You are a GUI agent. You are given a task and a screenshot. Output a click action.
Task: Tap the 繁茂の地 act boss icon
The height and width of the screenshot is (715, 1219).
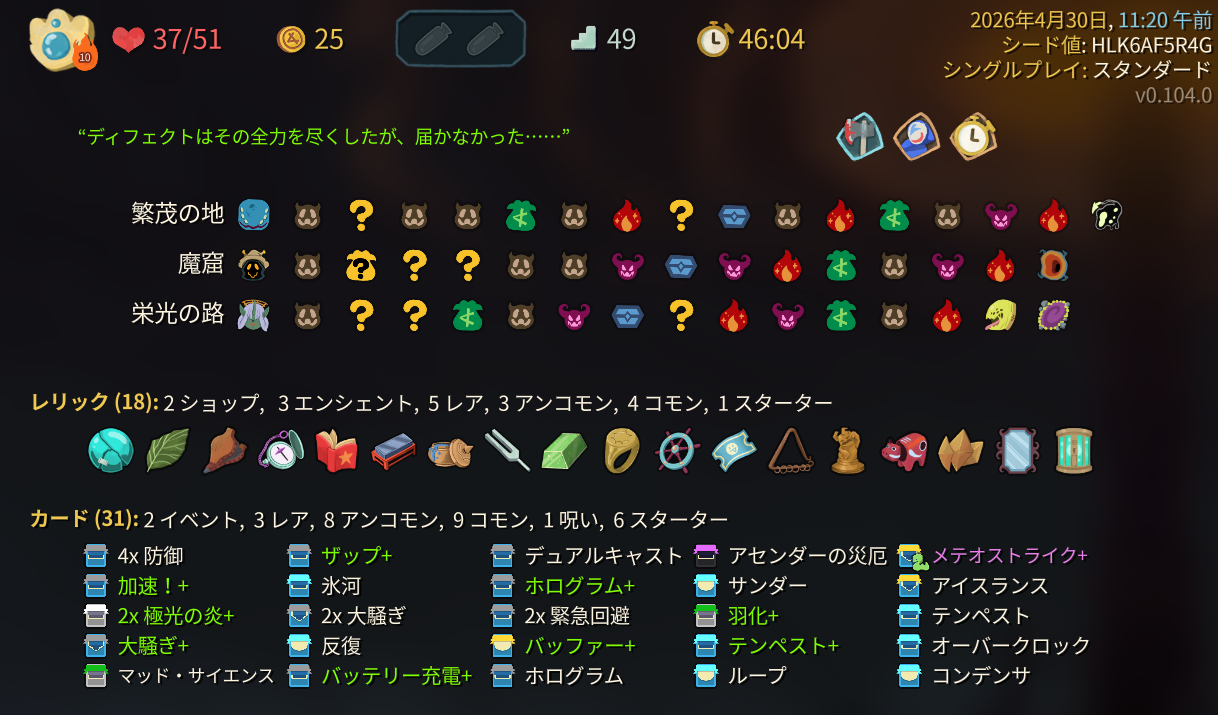[1107, 214]
